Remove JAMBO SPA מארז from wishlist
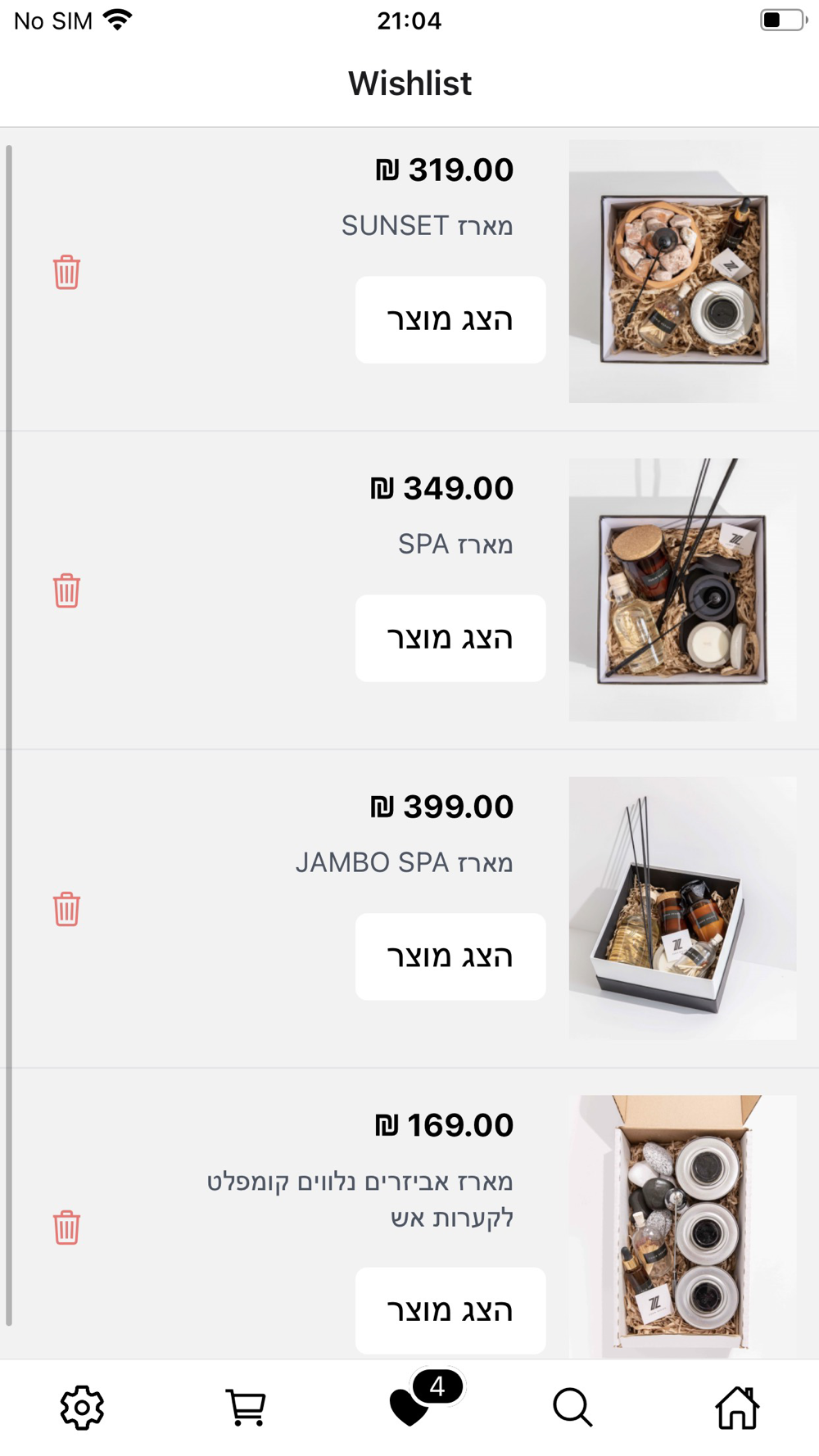 point(66,909)
